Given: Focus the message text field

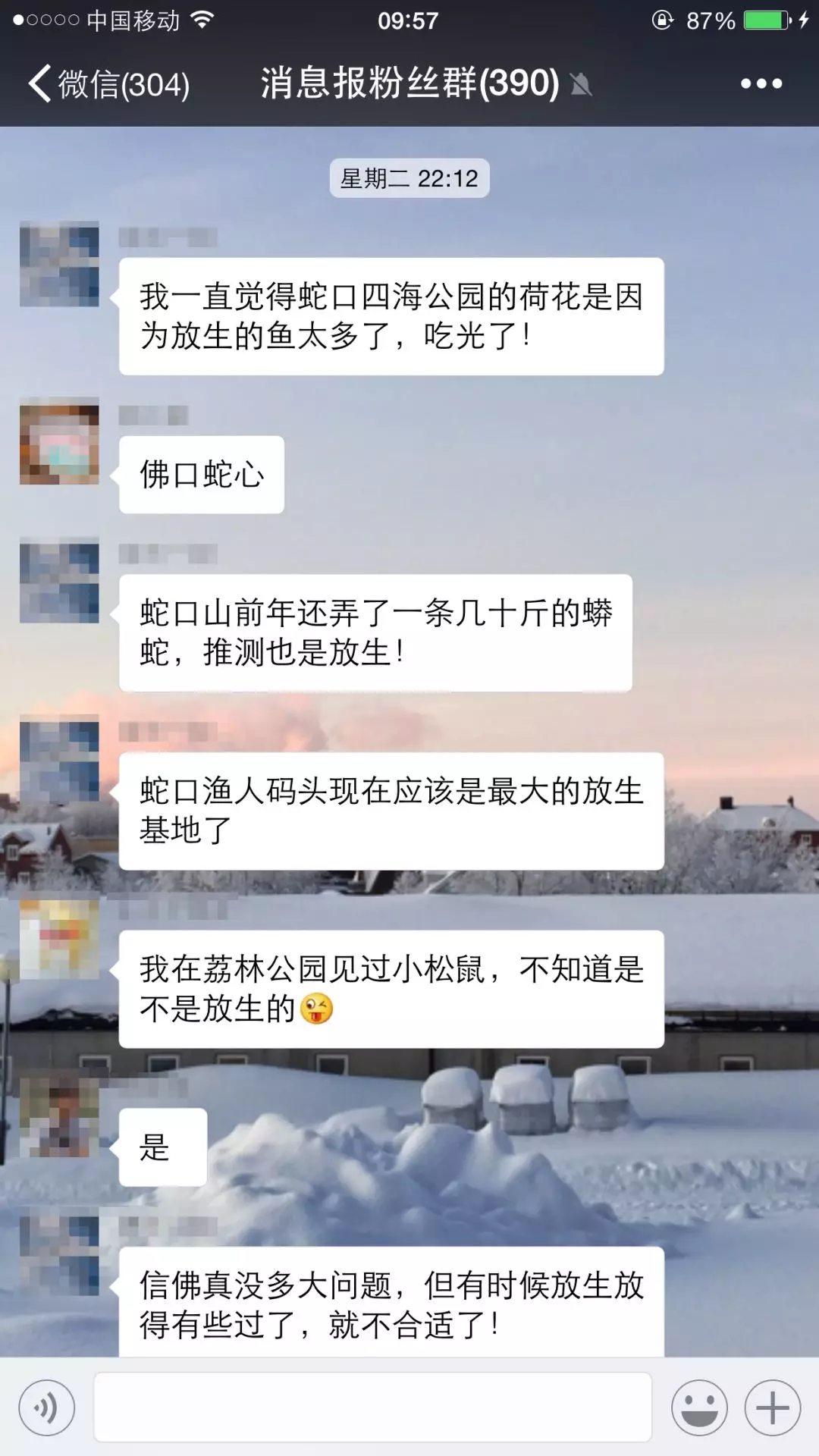Looking at the screenshot, I should point(372,1407).
